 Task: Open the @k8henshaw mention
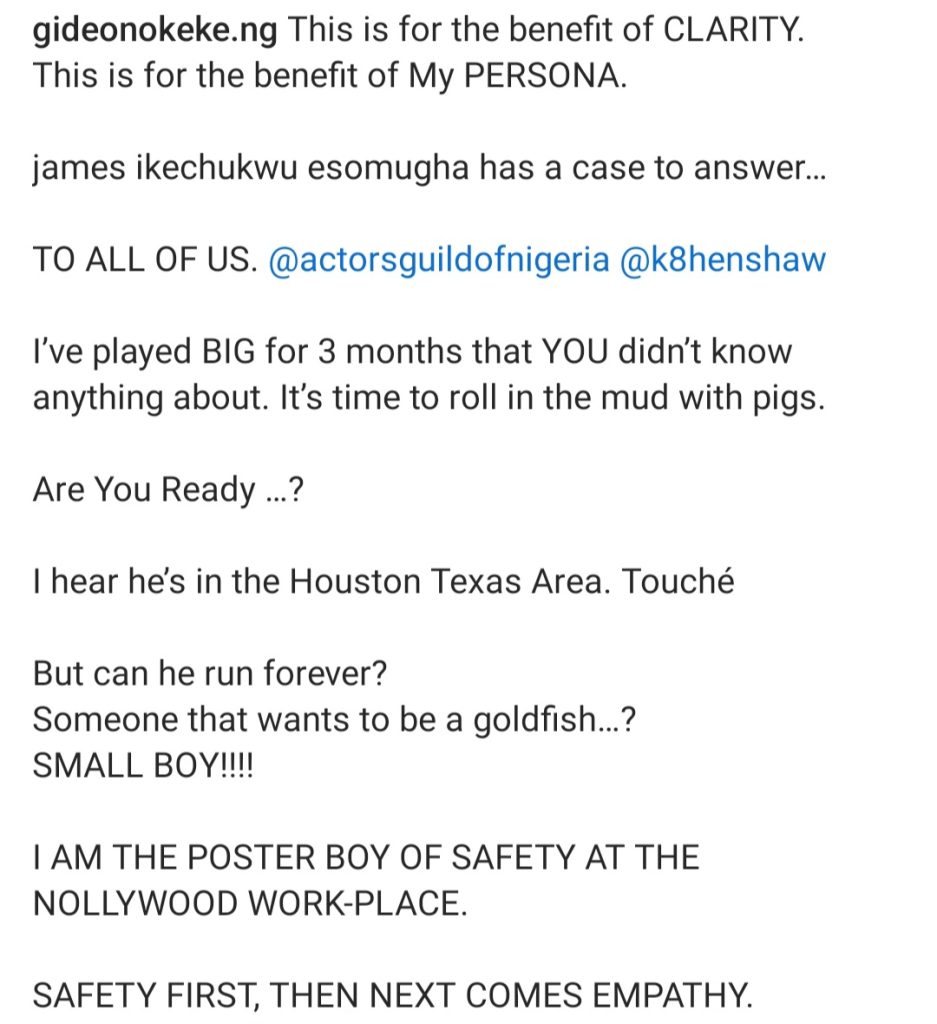coord(725,260)
